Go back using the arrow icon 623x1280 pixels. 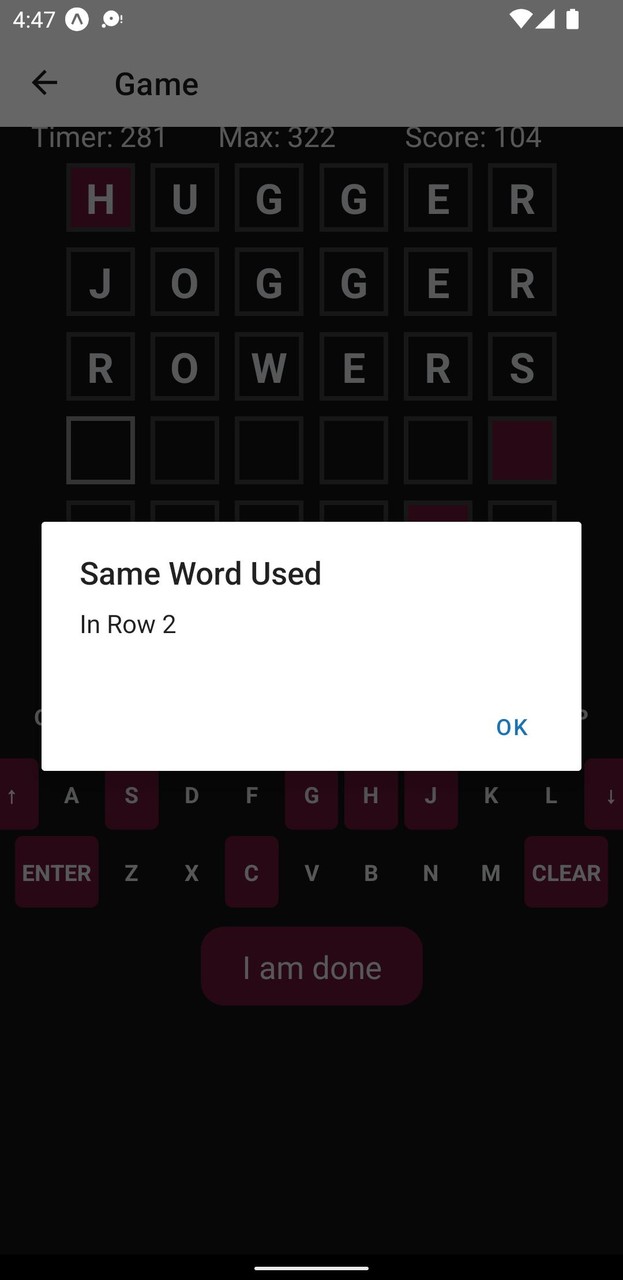44,83
